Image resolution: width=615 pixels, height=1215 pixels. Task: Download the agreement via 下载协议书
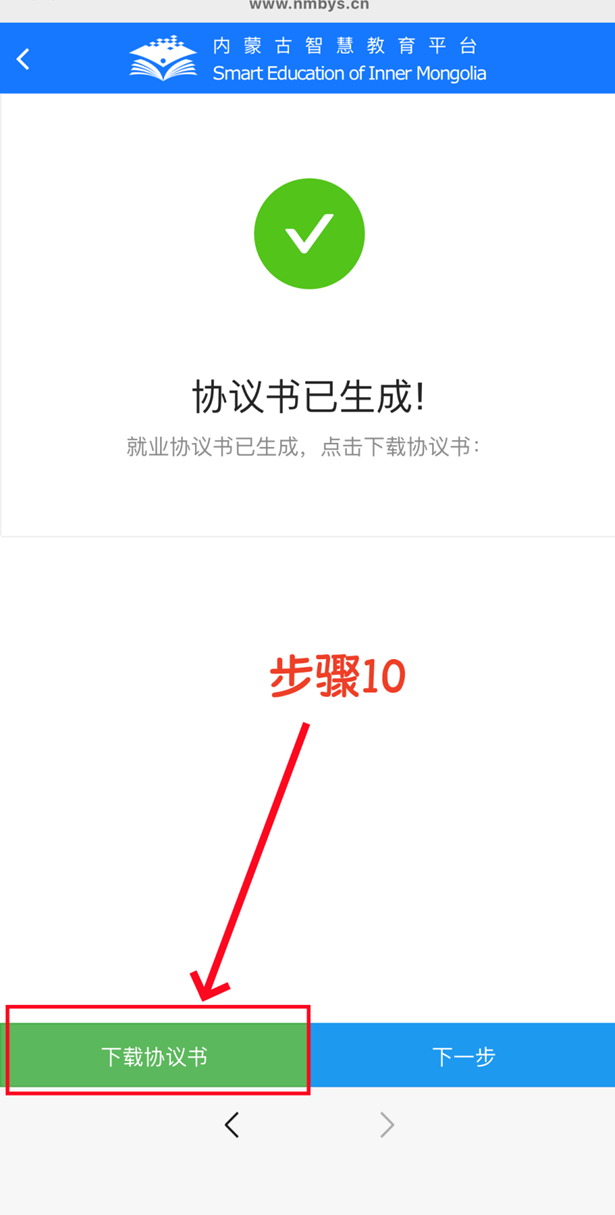(155, 1056)
